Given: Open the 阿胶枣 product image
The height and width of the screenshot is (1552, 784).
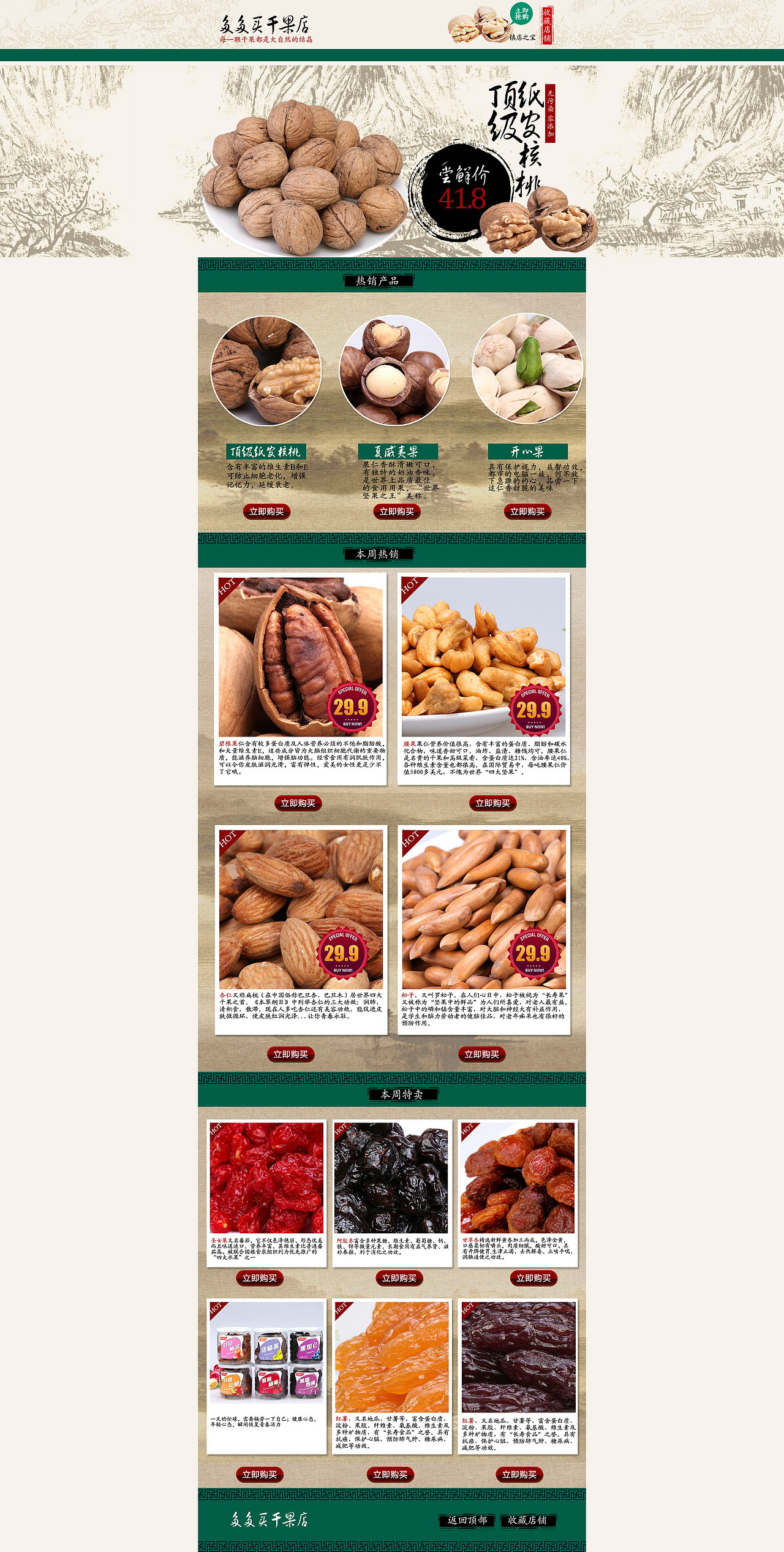Looking at the screenshot, I should [391, 1178].
